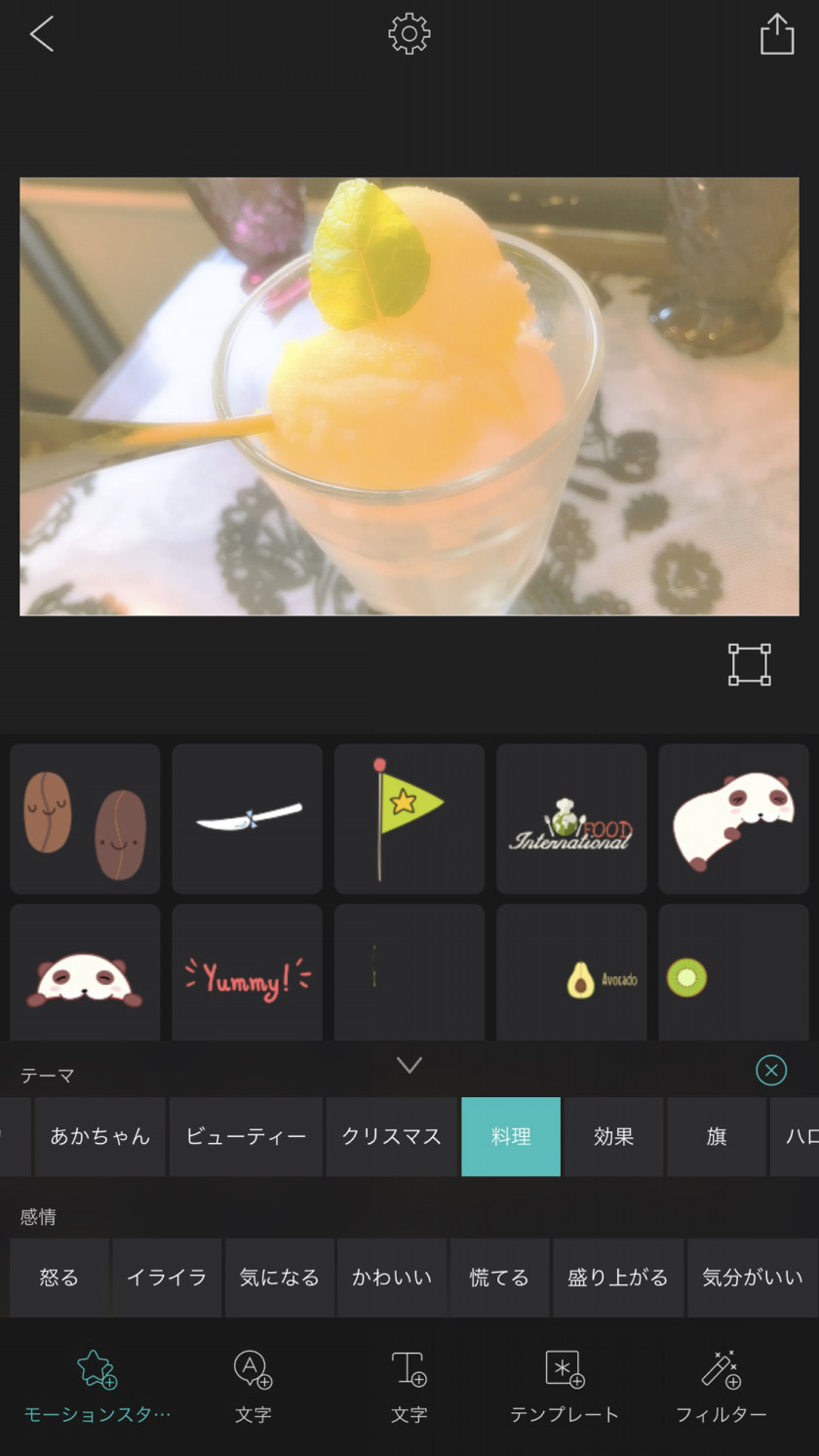Select the あかちゃん theme chip
Image resolution: width=819 pixels, height=1456 pixels.
(x=100, y=1137)
